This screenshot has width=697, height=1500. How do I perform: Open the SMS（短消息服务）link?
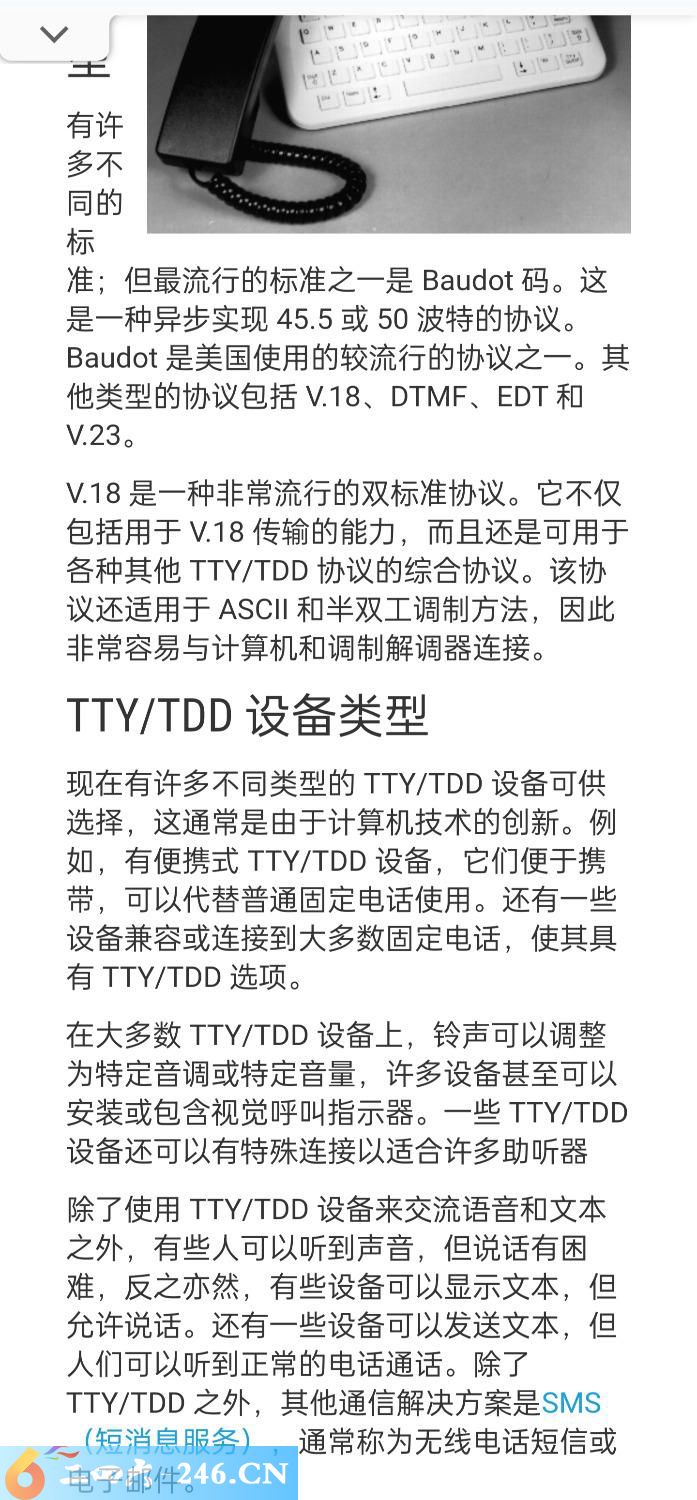[571, 1403]
